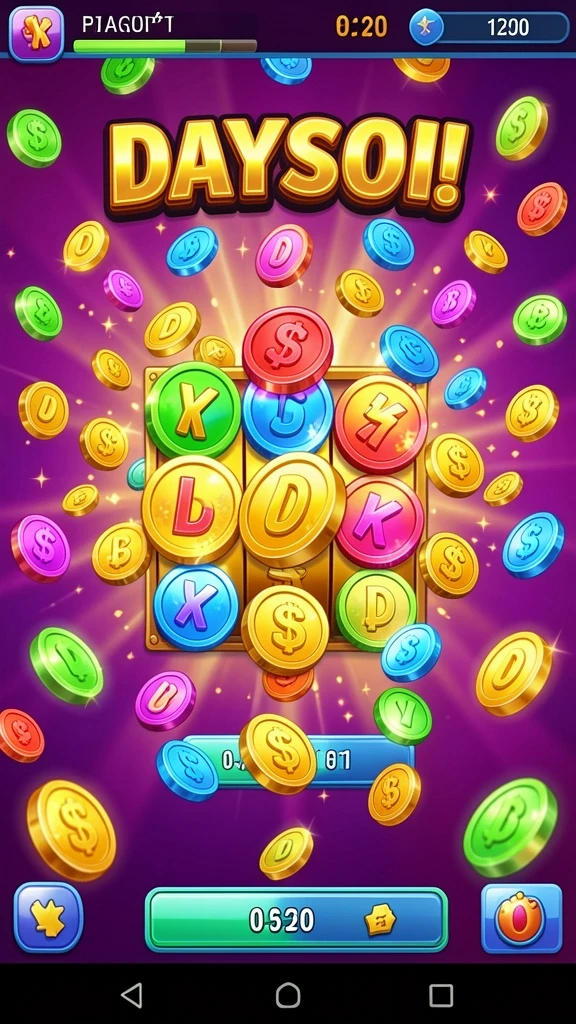Go back with the system back button

pos(133,995)
